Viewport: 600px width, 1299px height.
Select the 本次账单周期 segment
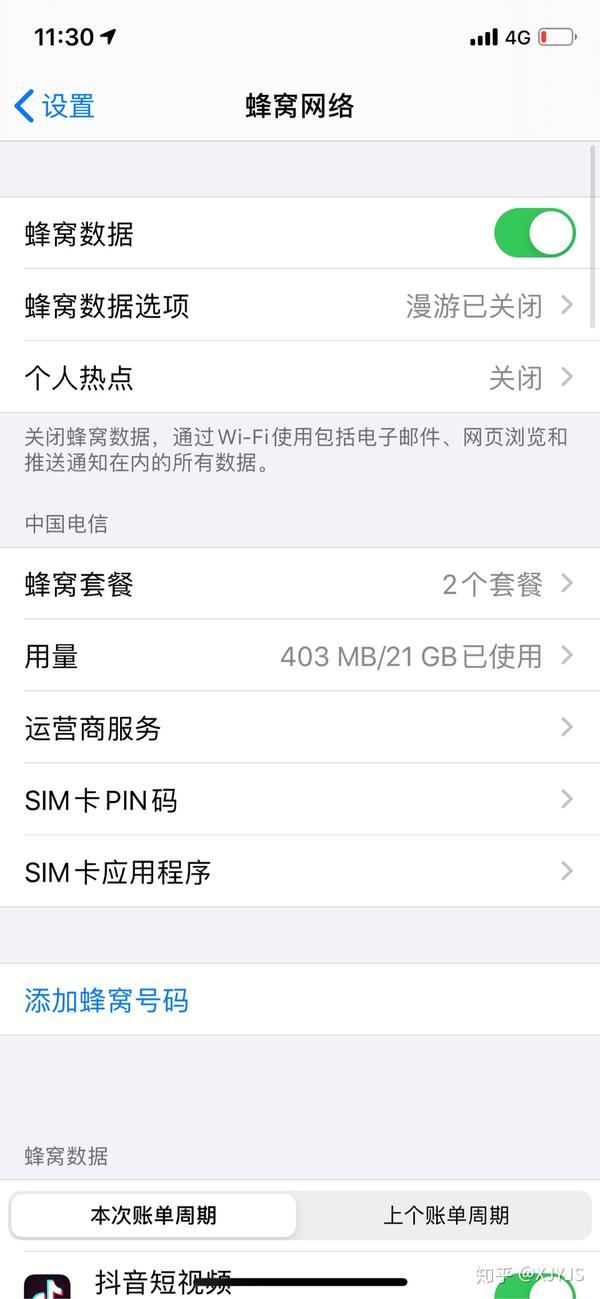pyautogui.click(x=154, y=1215)
